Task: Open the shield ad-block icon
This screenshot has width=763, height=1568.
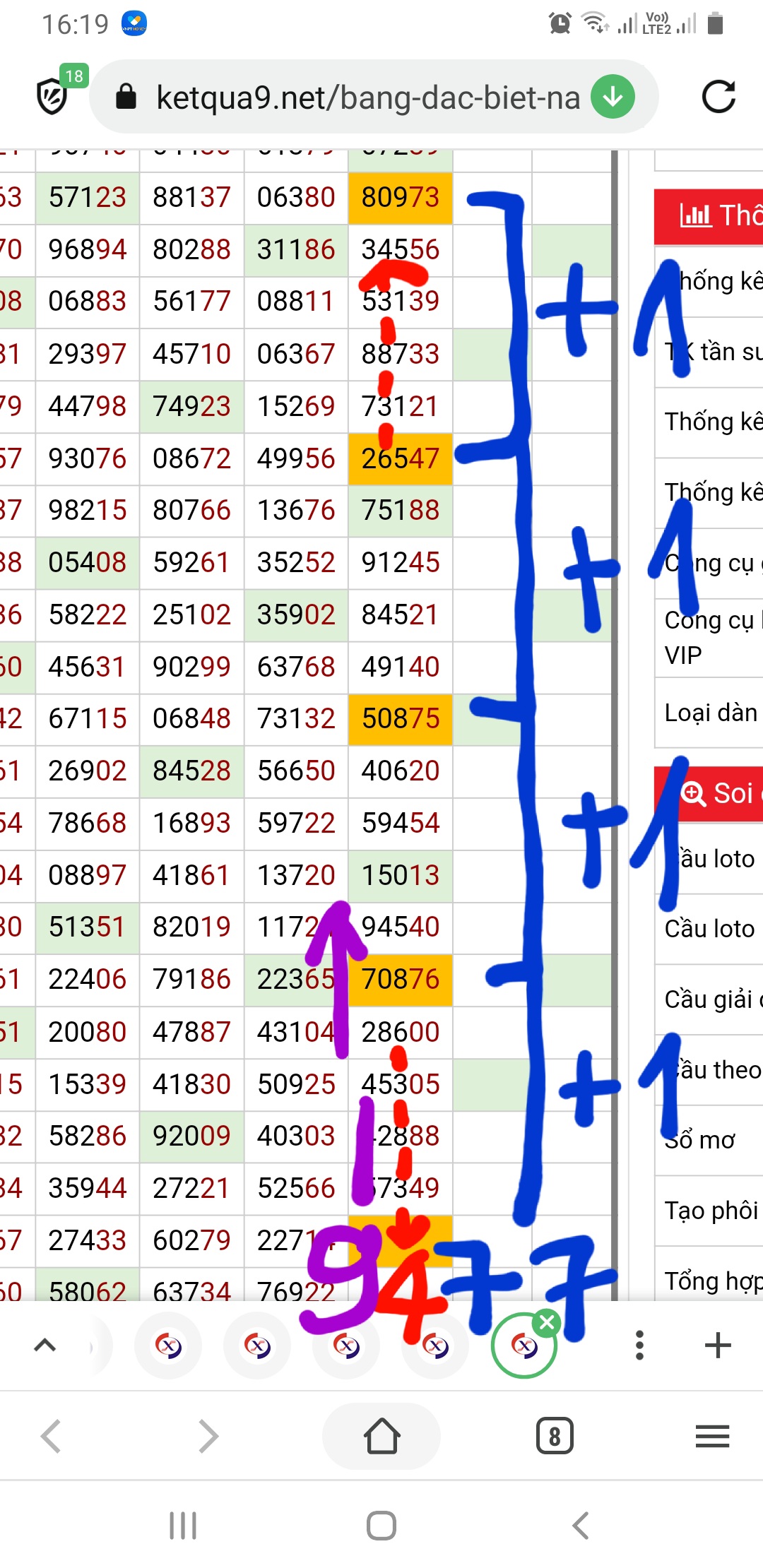Action: 53,96
